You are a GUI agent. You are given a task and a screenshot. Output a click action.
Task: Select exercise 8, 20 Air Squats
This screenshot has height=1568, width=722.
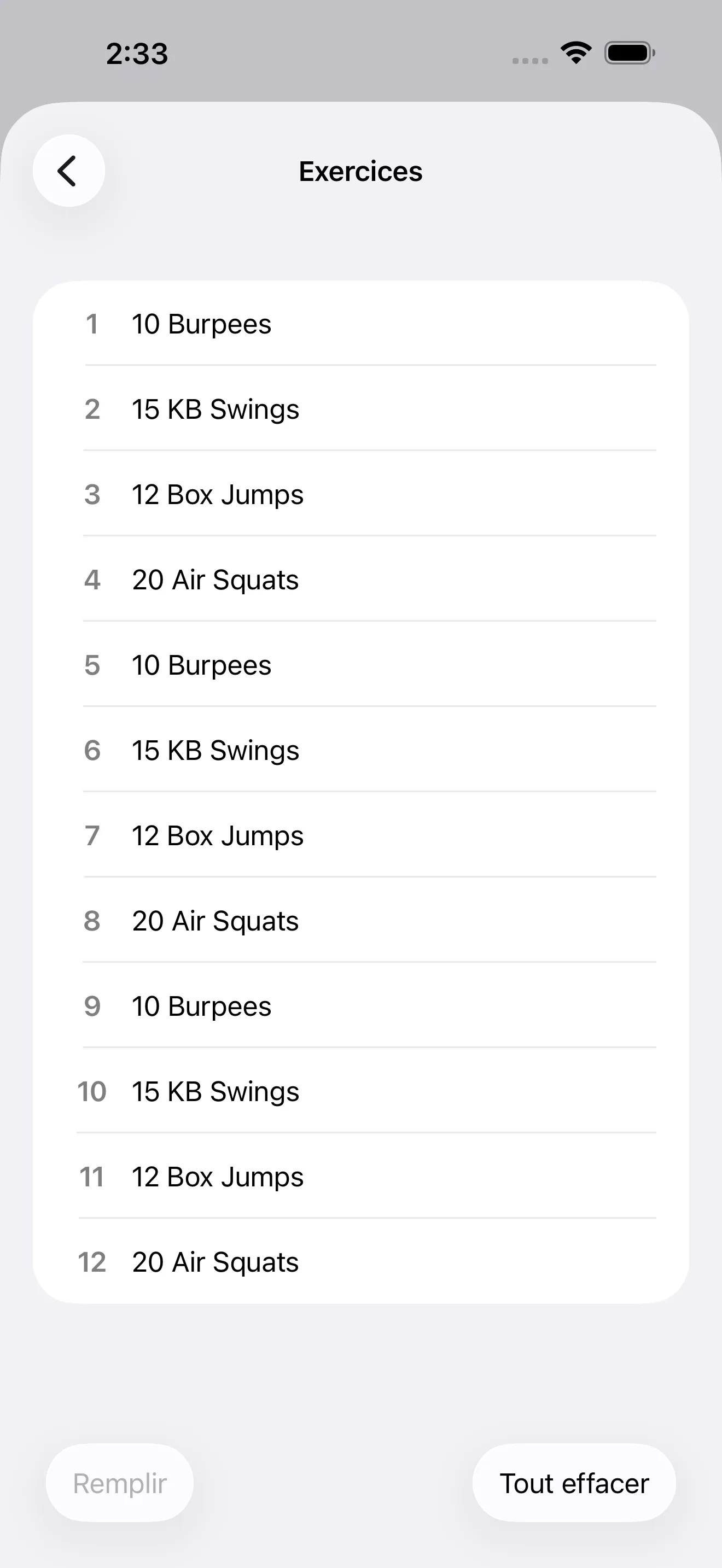216,920
